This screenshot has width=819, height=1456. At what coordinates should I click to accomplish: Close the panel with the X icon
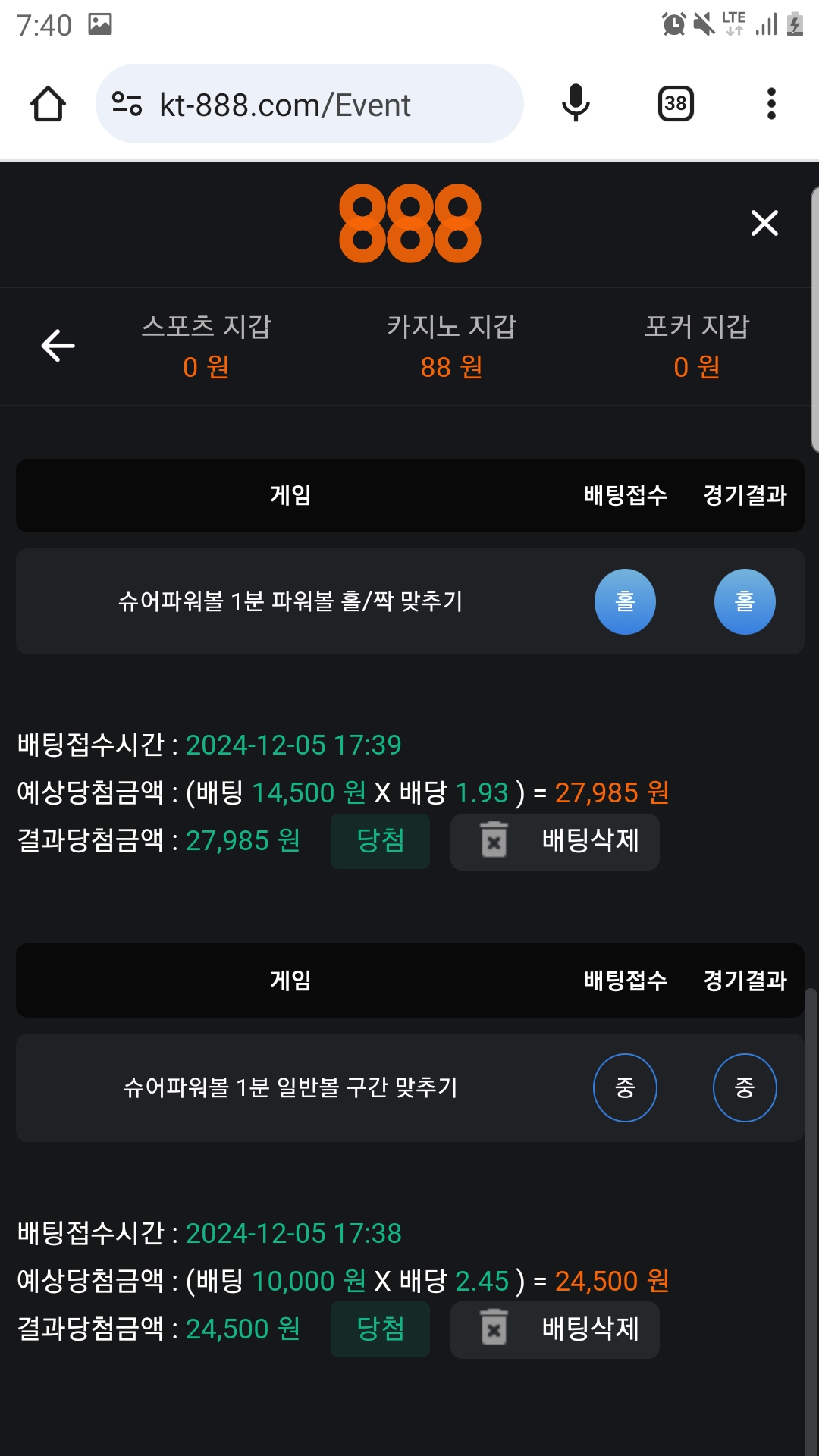(x=764, y=223)
